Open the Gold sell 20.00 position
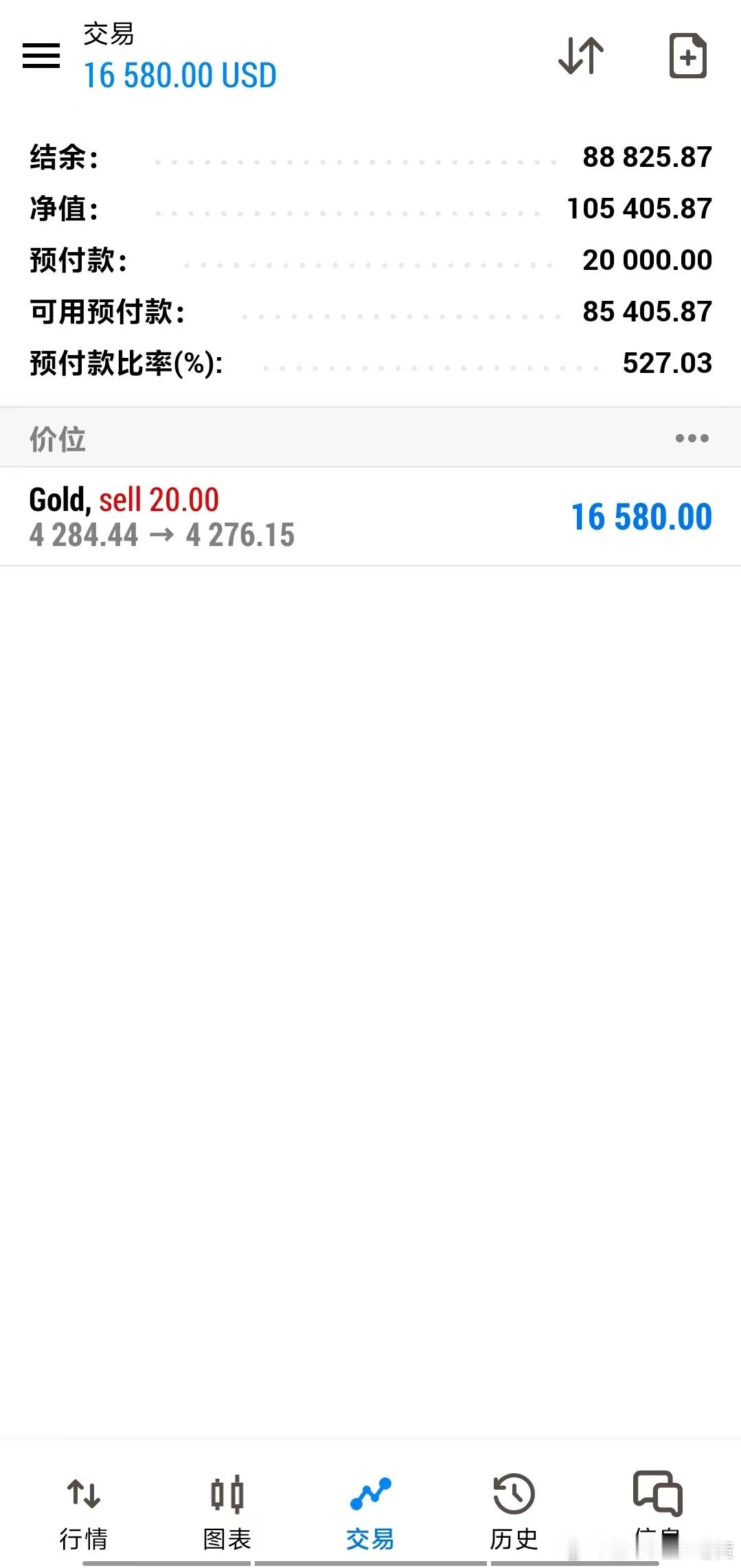This screenshot has height=1568, width=741. 370,517
